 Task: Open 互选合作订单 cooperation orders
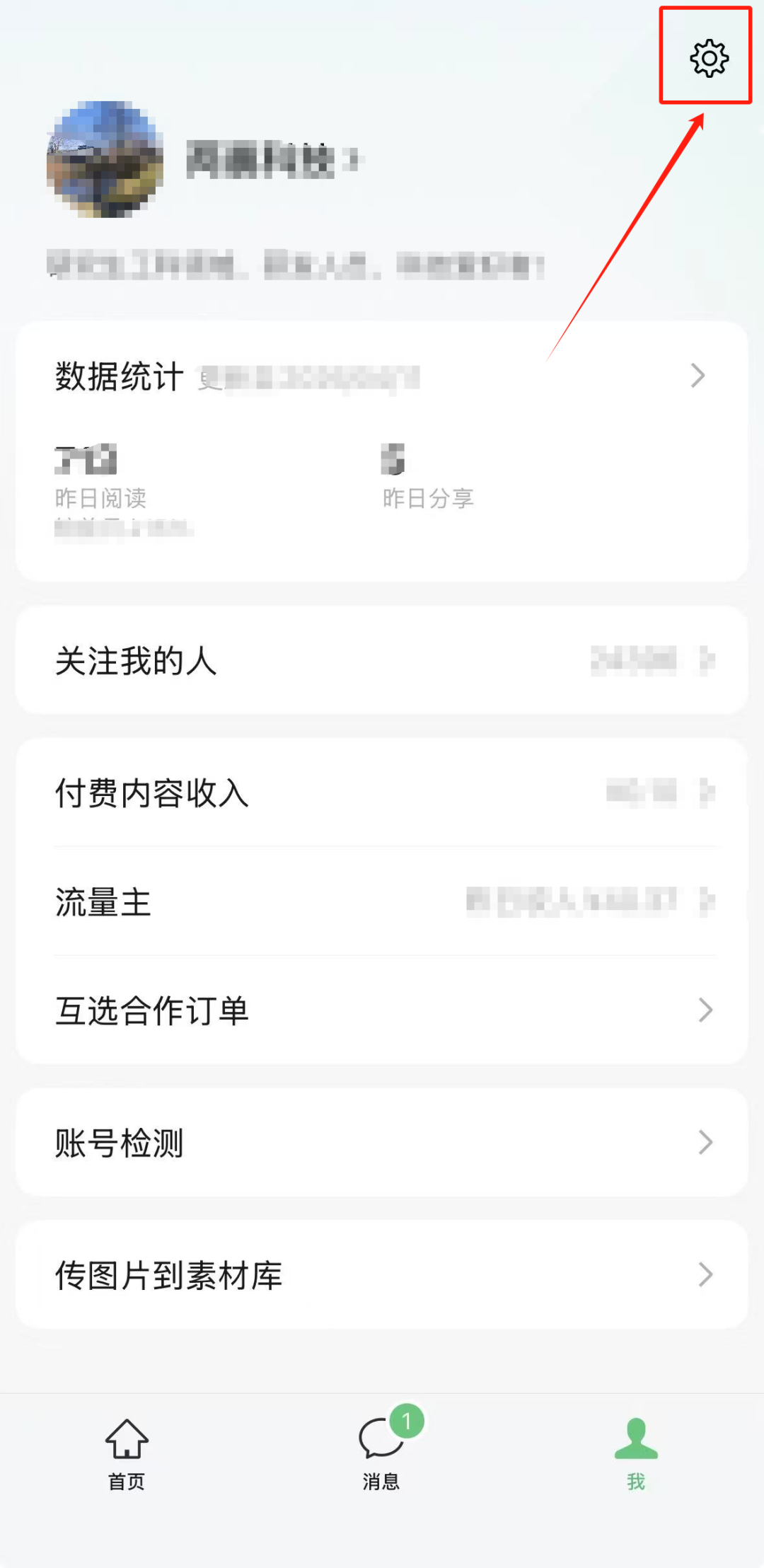click(x=382, y=1010)
